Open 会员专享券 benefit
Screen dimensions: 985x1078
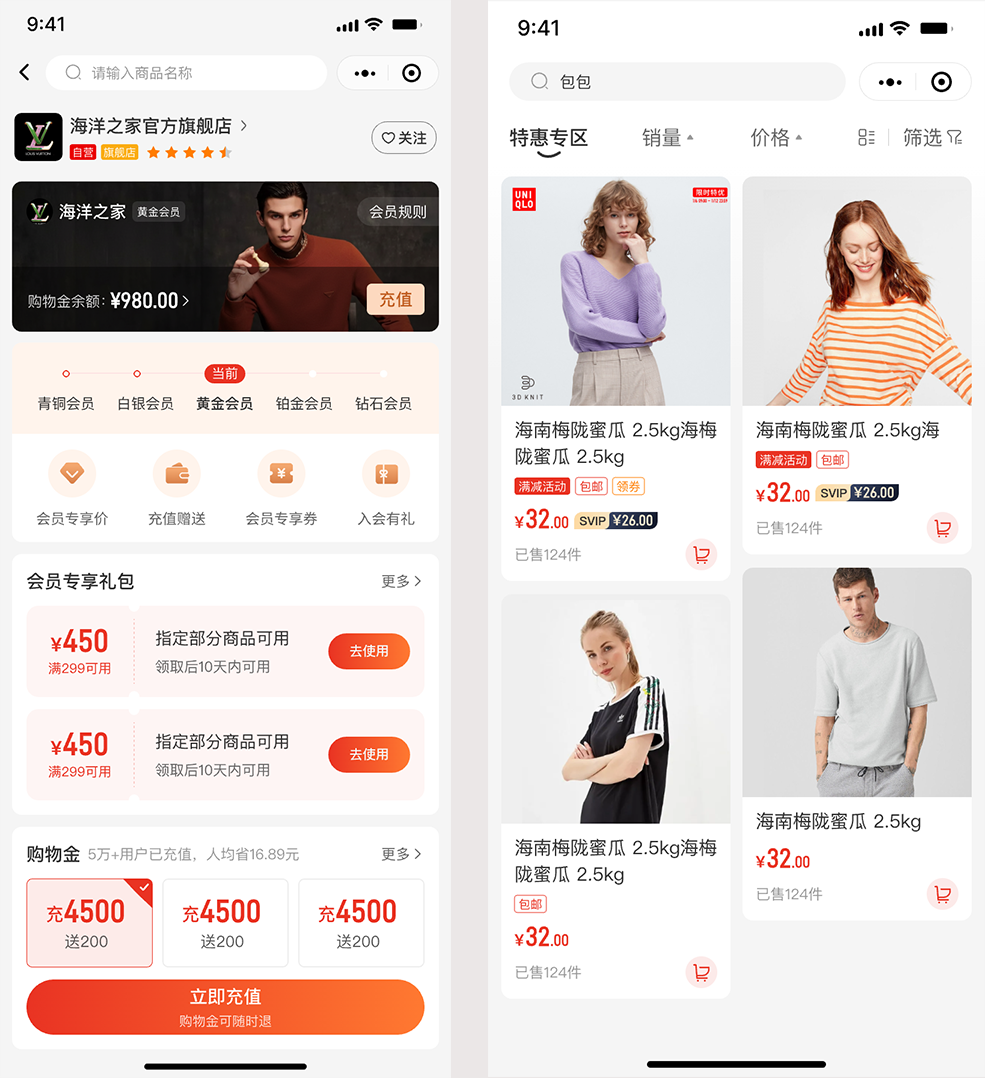pyautogui.click(x=281, y=487)
